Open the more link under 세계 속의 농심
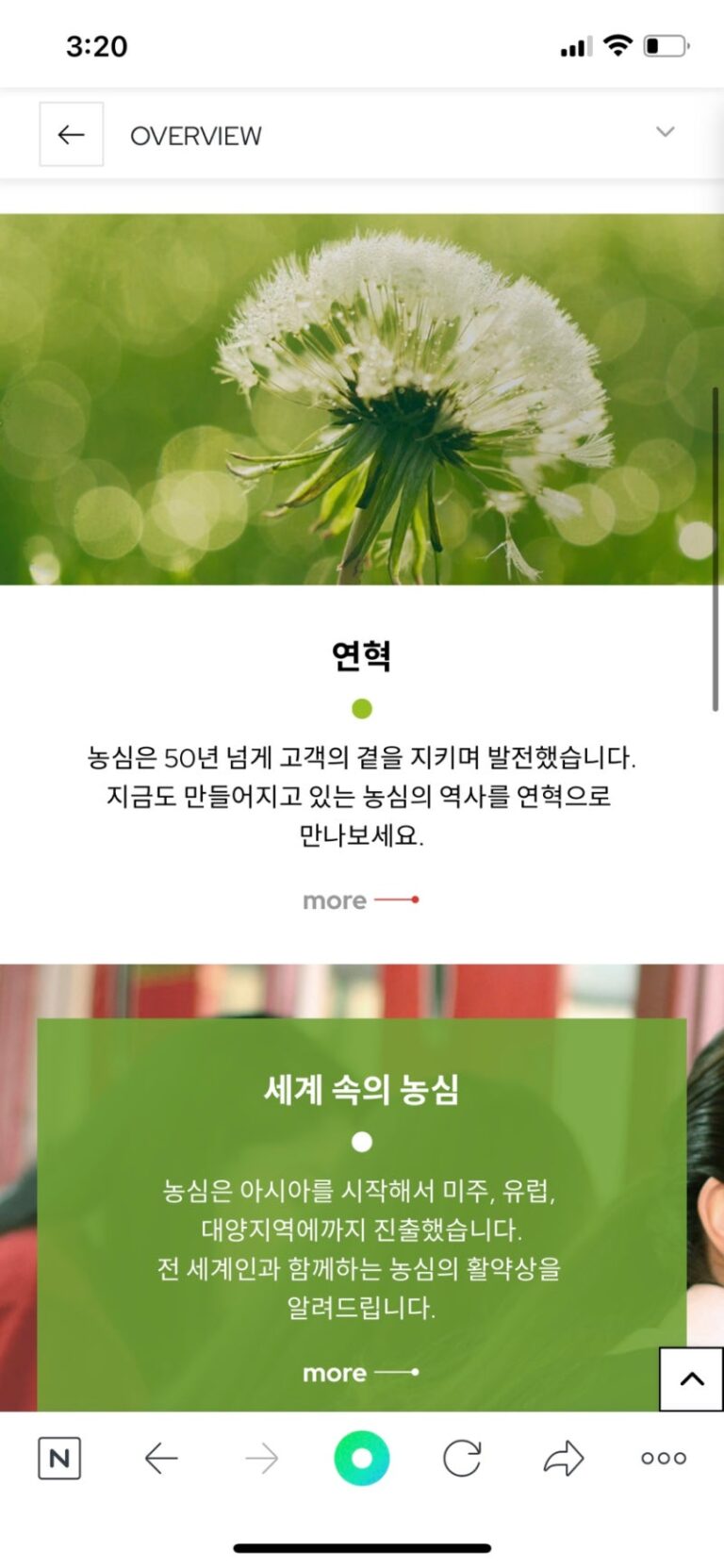The image size is (724, 1568). [360, 1373]
